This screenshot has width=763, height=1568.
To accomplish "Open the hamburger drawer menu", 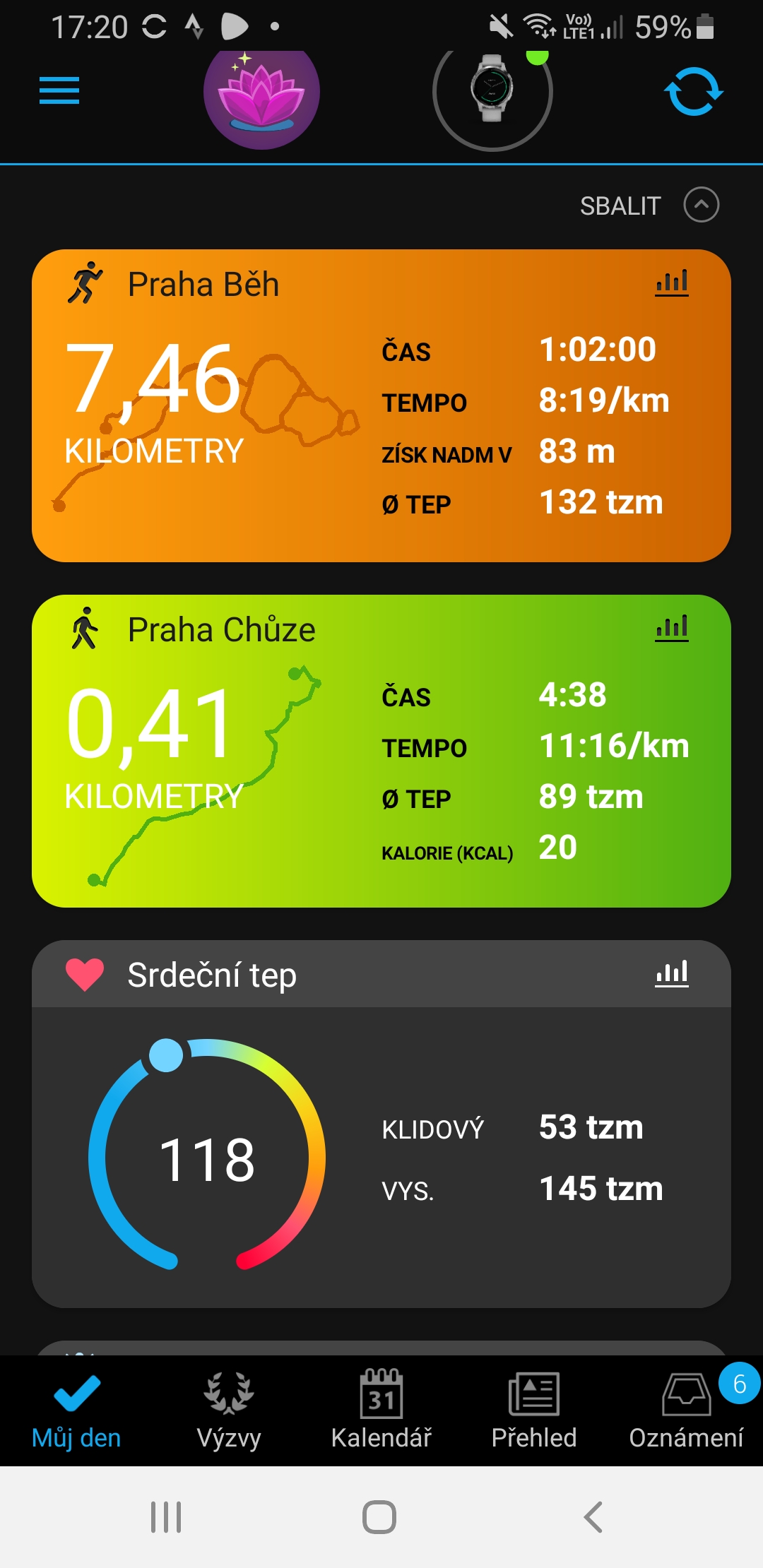I will pyautogui.click(x=59, y=91).
